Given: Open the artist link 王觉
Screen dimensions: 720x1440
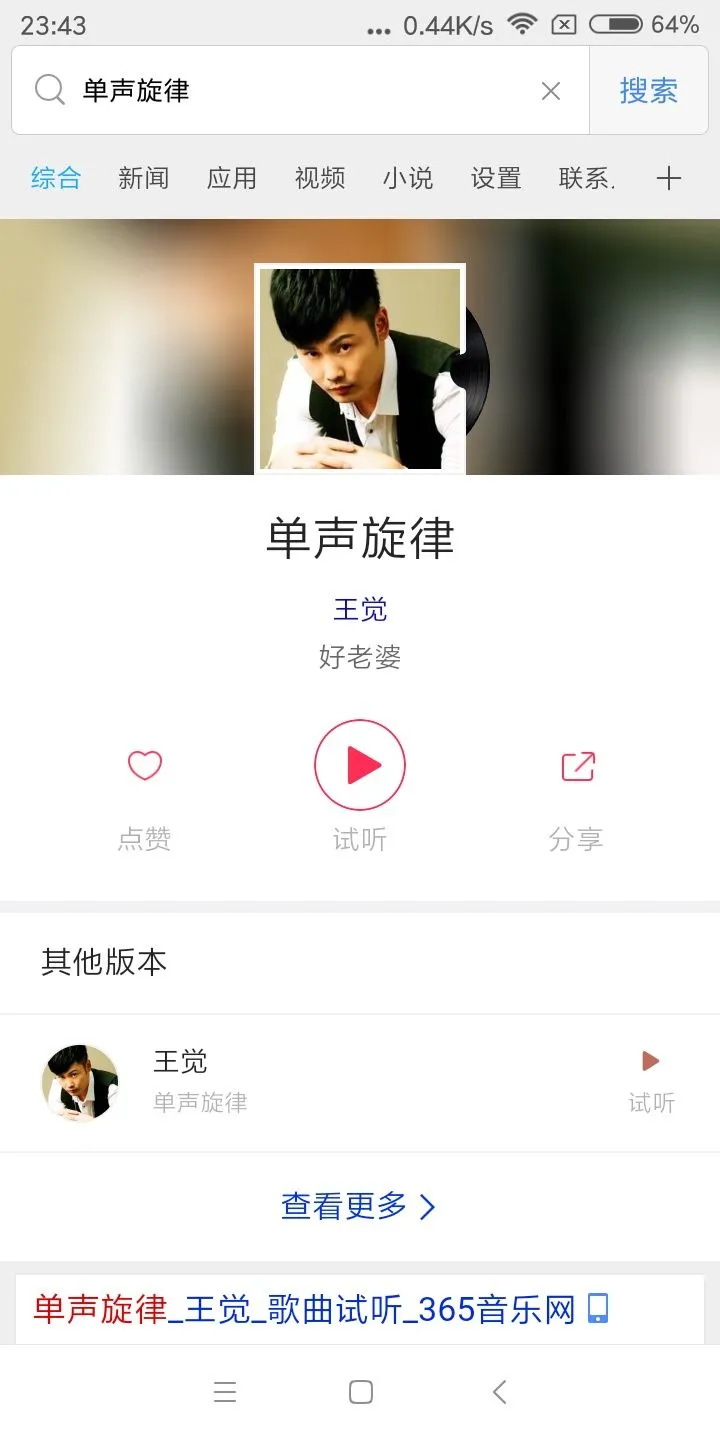Looking at the screenshot, I should 360,609.
